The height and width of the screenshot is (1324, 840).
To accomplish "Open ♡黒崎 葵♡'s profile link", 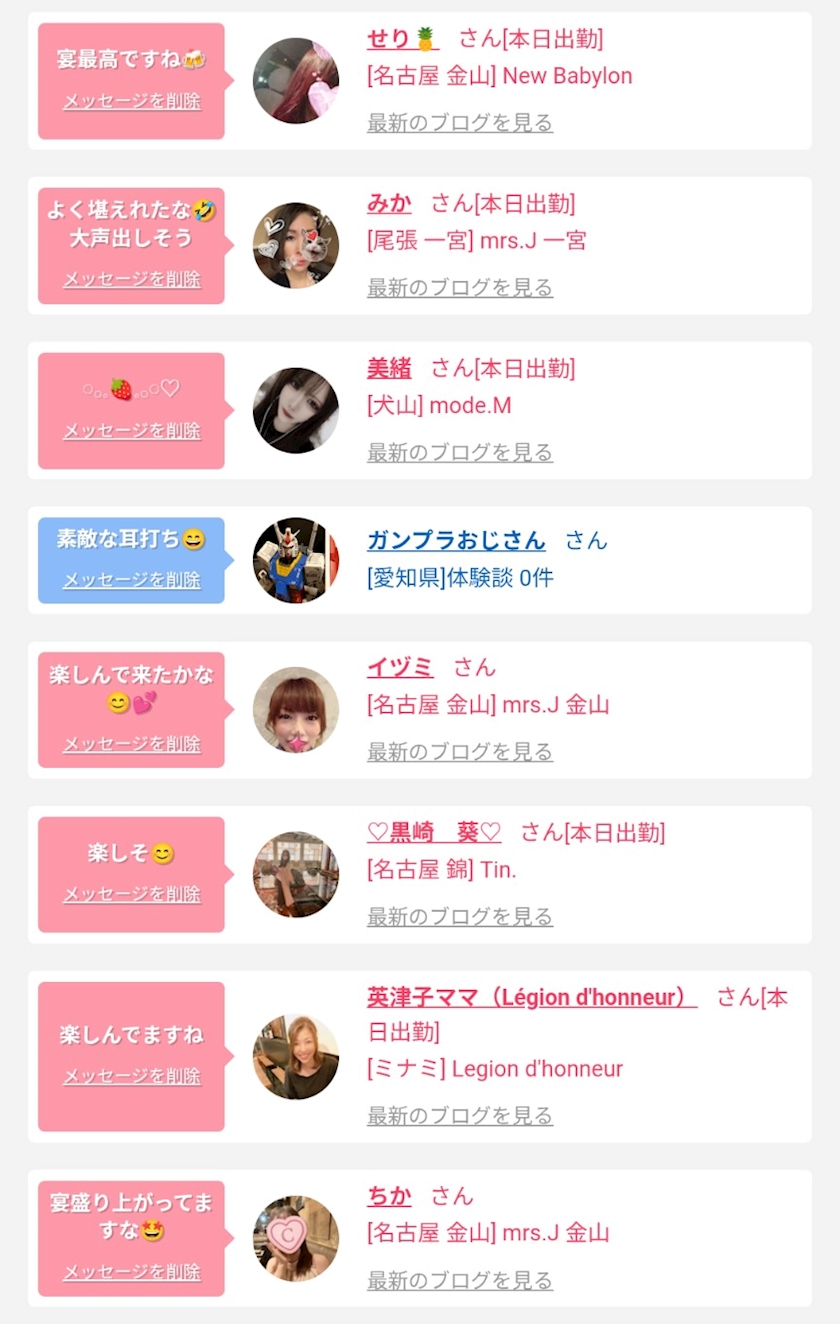I will tap(433, 832).
